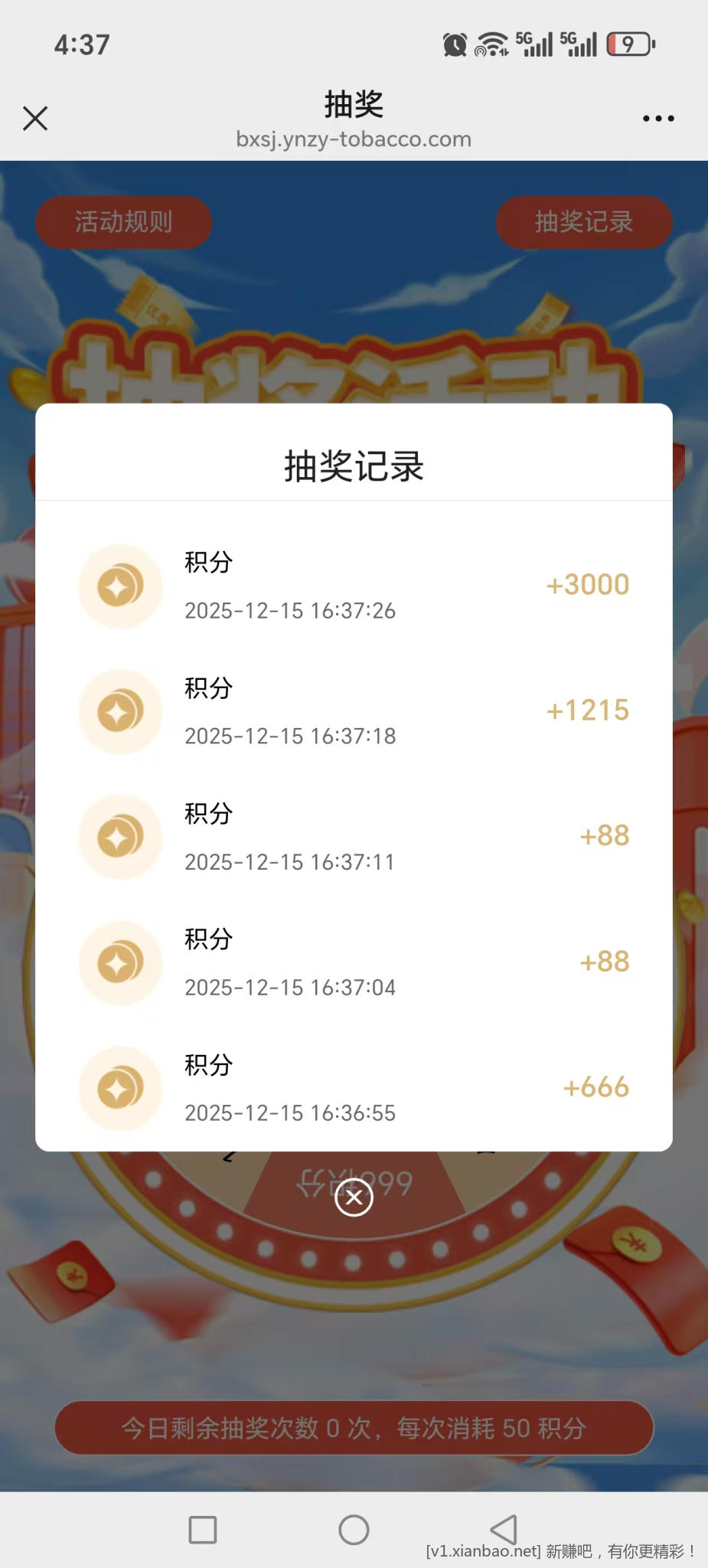Select the +88 record timestamped 16:37:11
Image resolution: width=708 pixels, height=1568 pixels.
pyautogui.click(x=354, y=836)
